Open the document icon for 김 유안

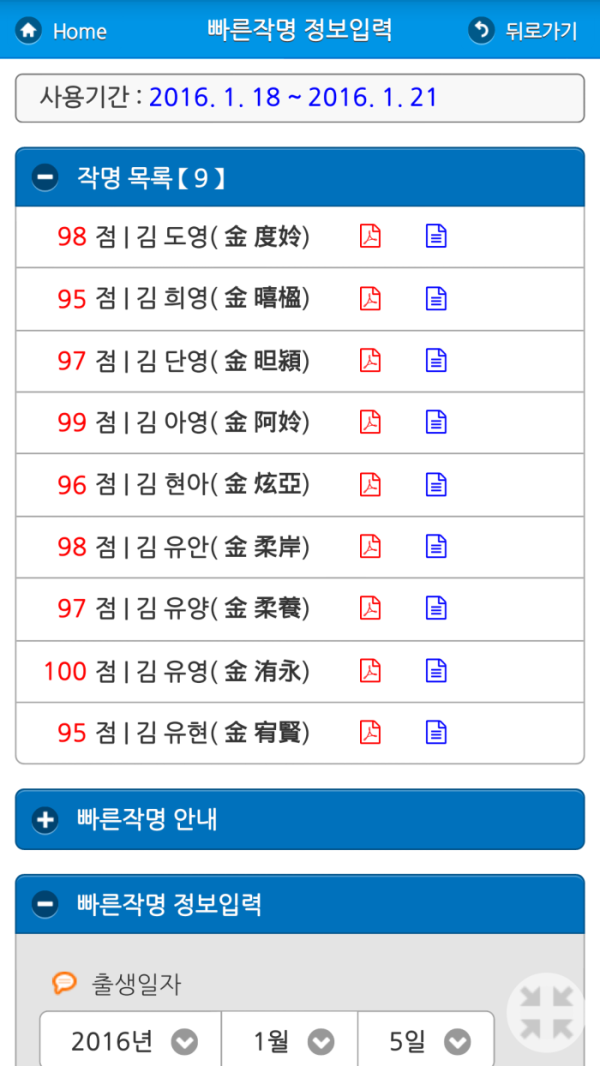[x=436, y=547]
